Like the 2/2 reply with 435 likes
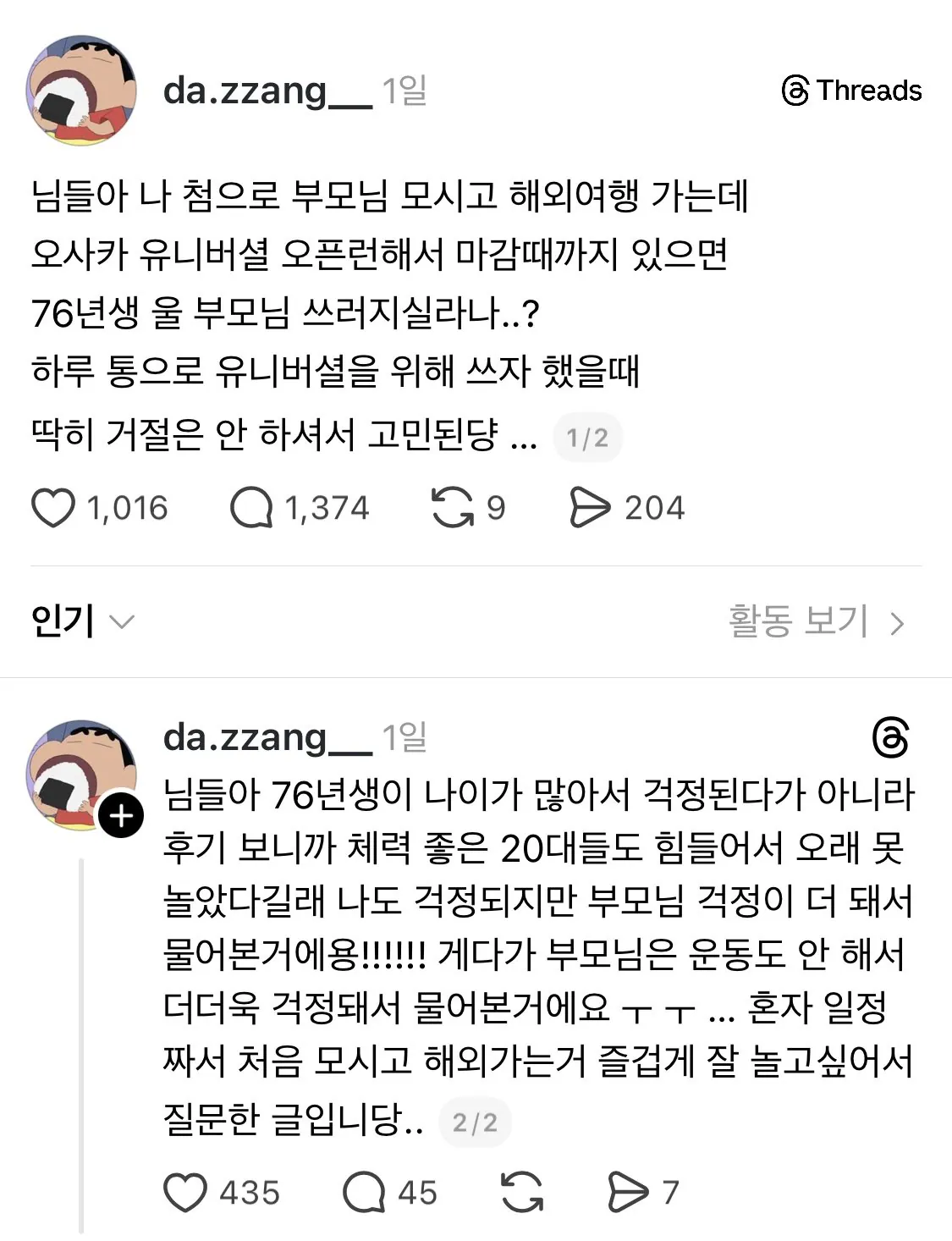This screenshot has width=952, height=1241. 185,1193
